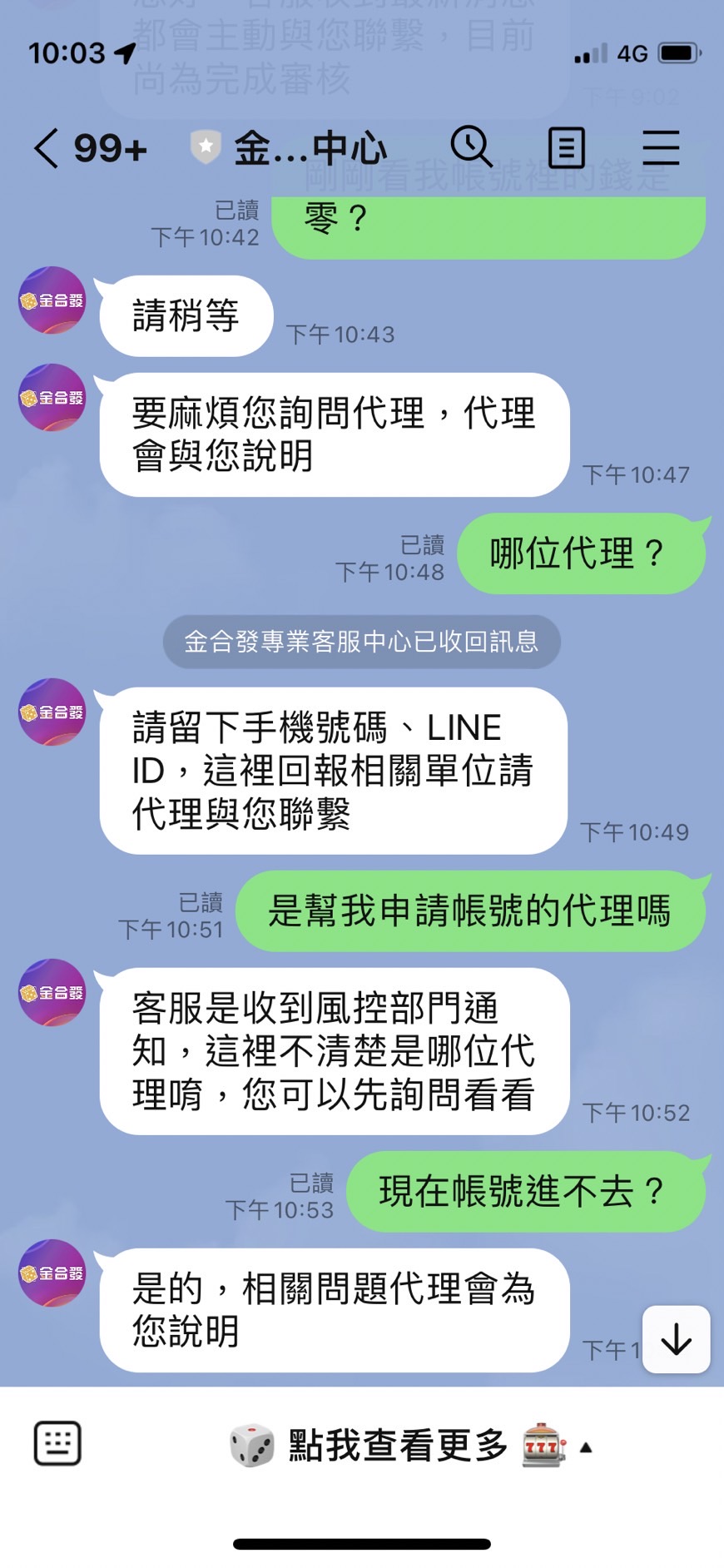Viewport: 724px width, 1568px height.
Task: Go back to the chat list
Action: (47, 149)
